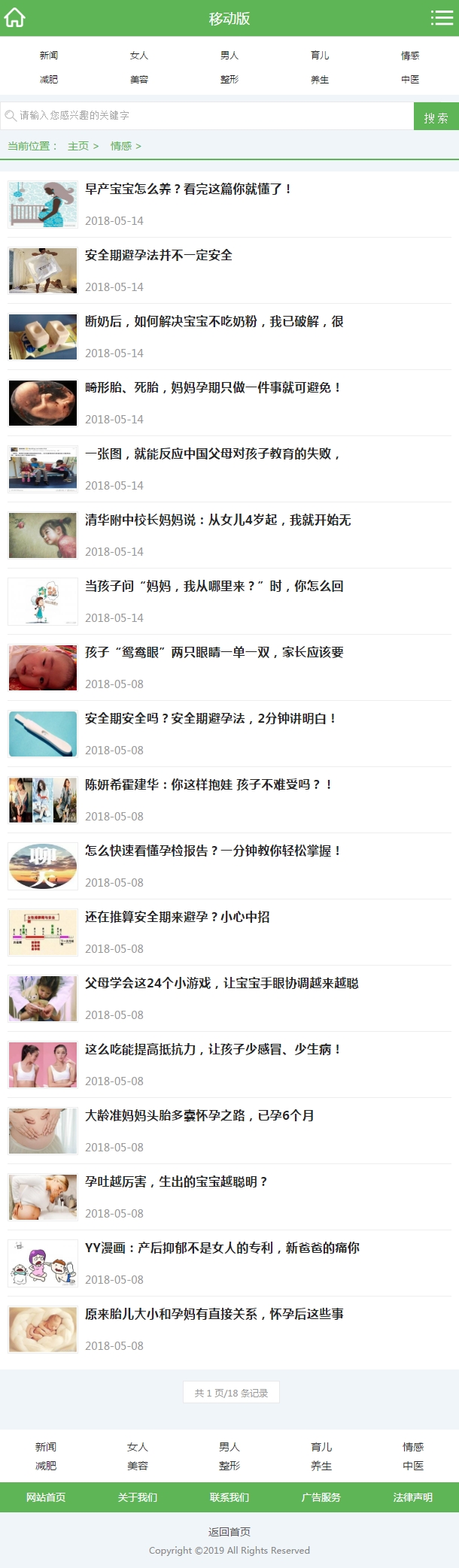Read the article 孕吐越厉害，生出的宝宝越聪明
This screenshot has height=1568, width=459.
[176, 1182]
